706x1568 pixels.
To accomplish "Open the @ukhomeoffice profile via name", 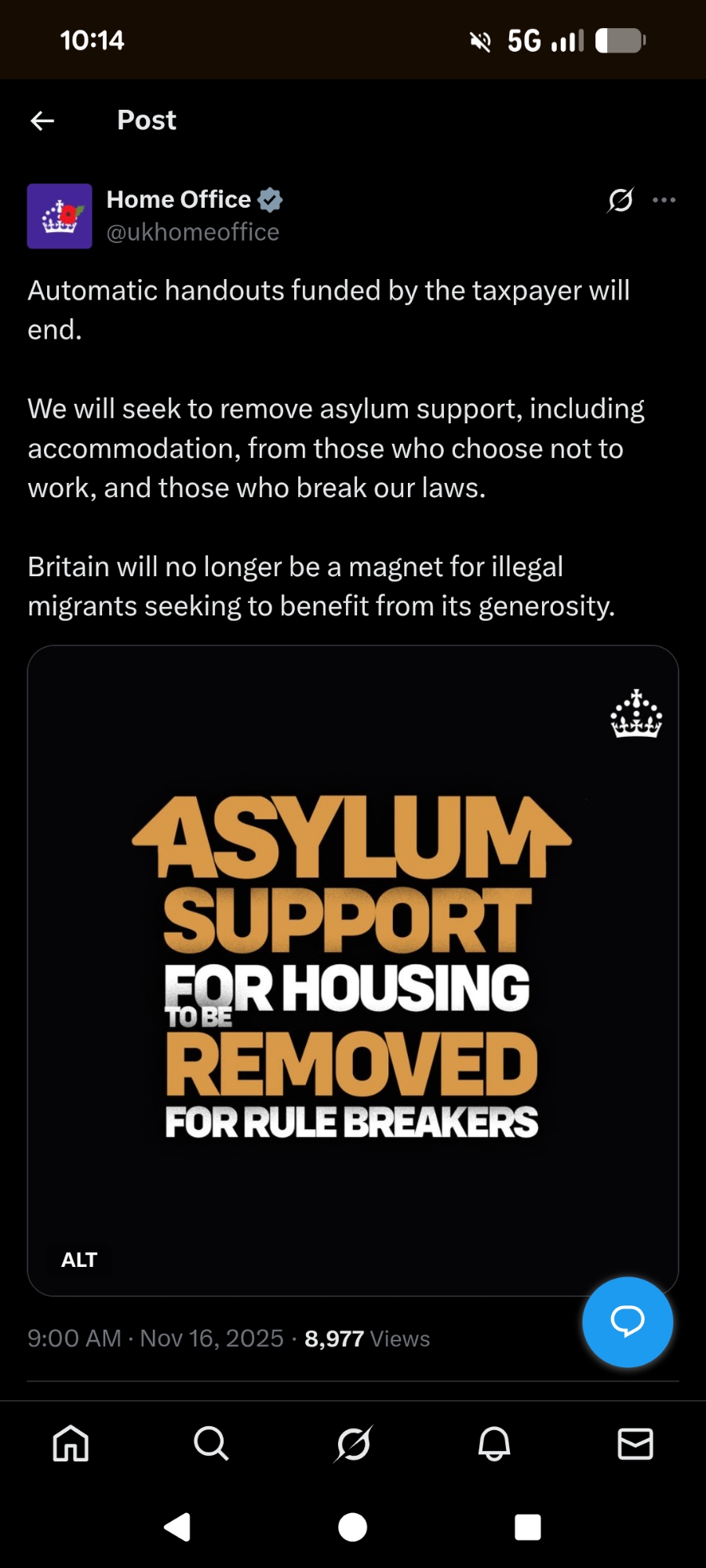I will pyautogui.click(x=179, y=200).
